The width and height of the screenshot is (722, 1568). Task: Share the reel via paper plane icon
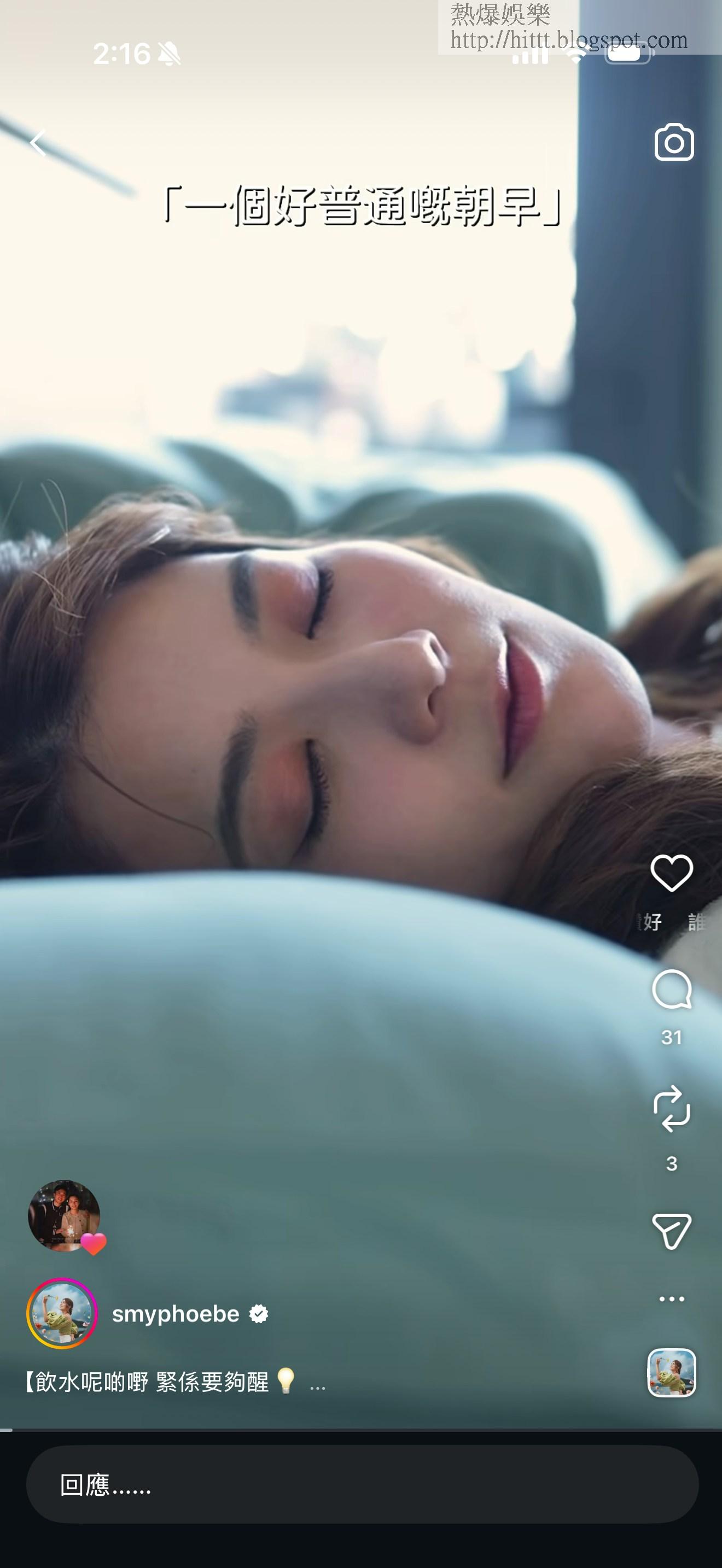pyautogui.click(x=672, y=1230)
